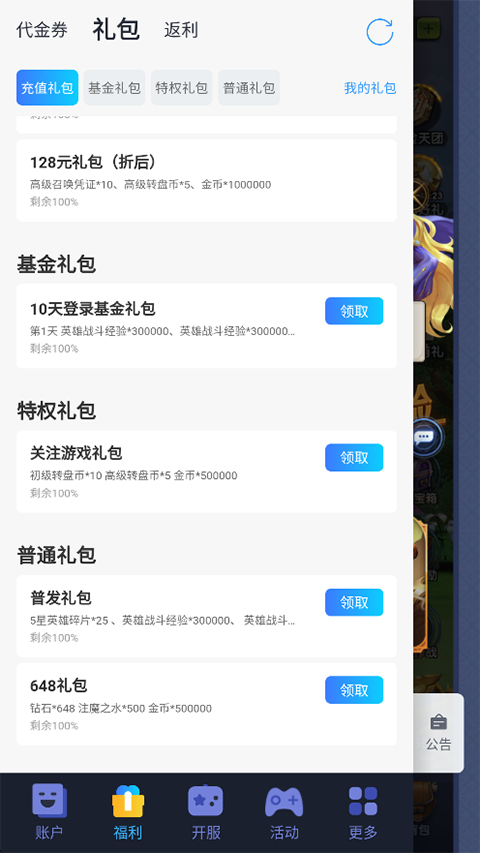Switch to the 返利 tab
This screenshot has width=480, height=853.
(x=181, y=30)
